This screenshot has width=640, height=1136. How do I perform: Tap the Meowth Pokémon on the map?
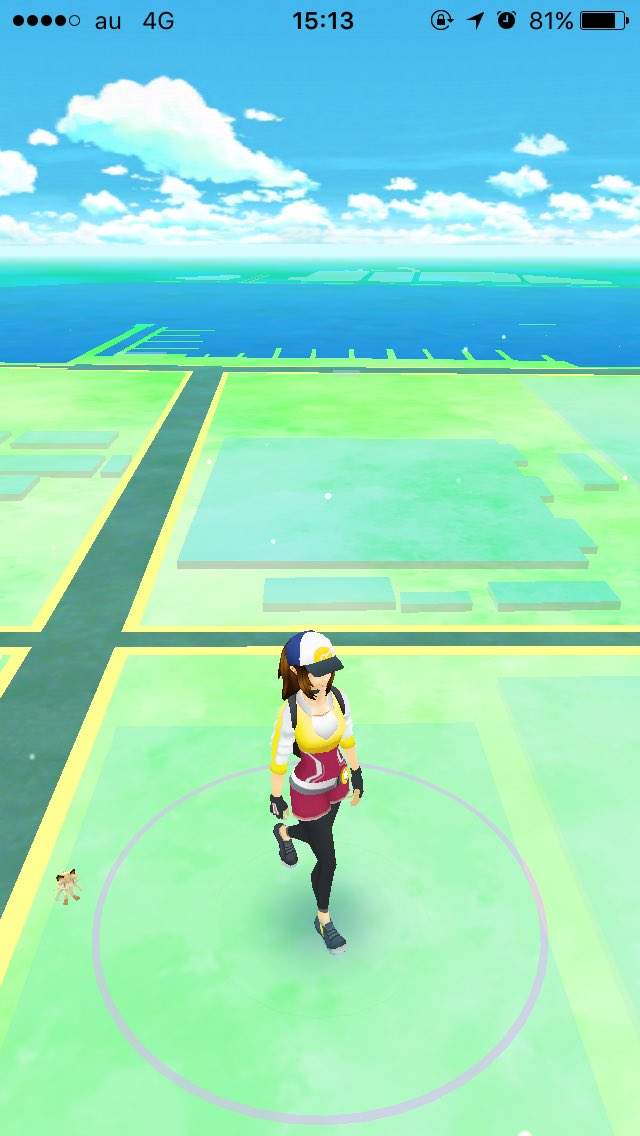pyautogui.click(x=68, y=886)
